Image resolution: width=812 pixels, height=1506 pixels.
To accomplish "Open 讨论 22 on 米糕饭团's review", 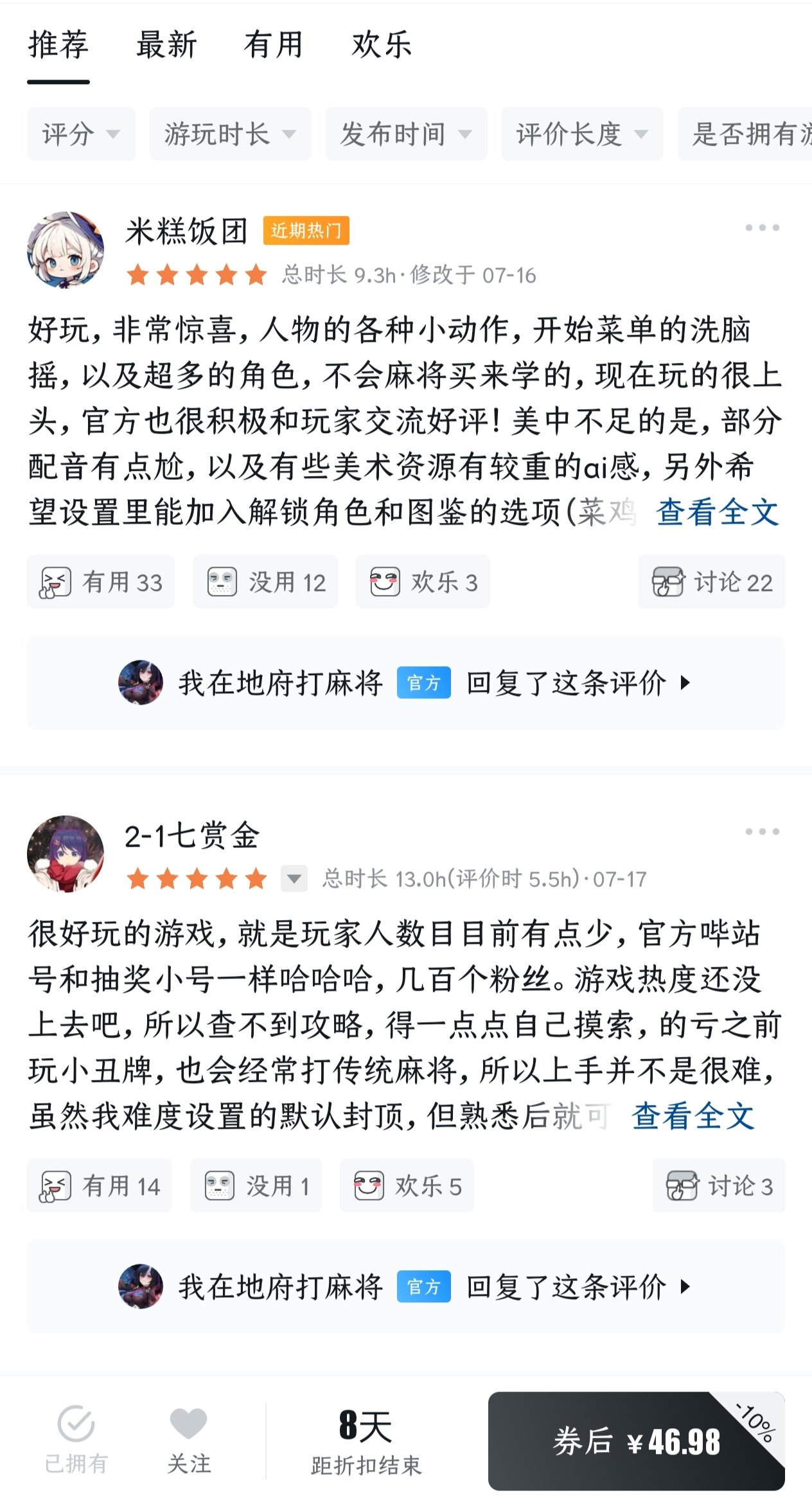I will pos(712,582).
